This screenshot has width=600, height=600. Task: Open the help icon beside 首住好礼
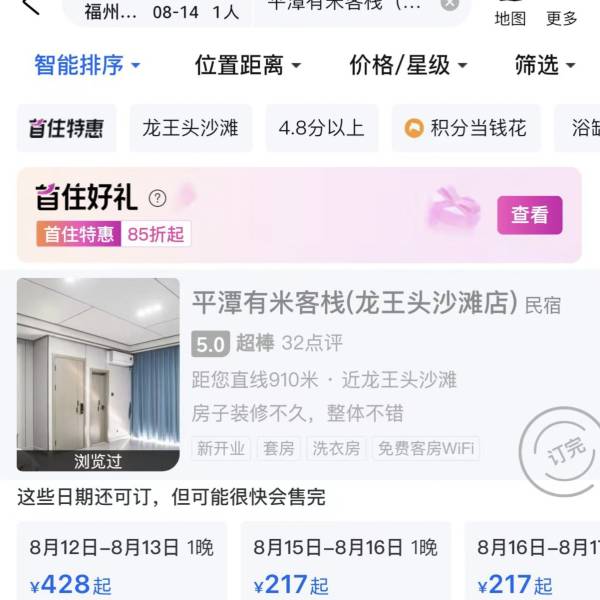pyautogui.click(x=157, y=198)
